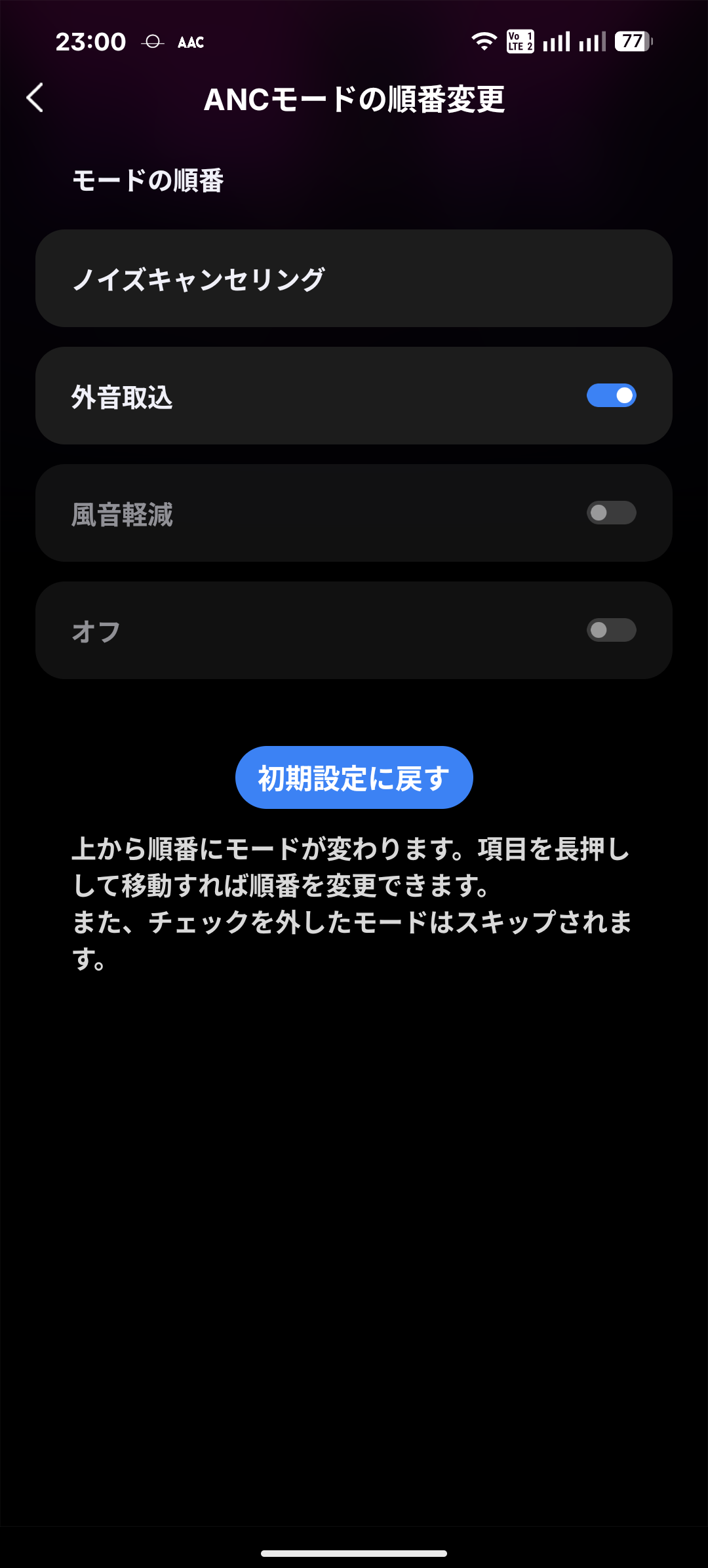Viewport: 708px width, 1568px height.
Task: Disable the 外音取込 toggle
Action: 611,396
